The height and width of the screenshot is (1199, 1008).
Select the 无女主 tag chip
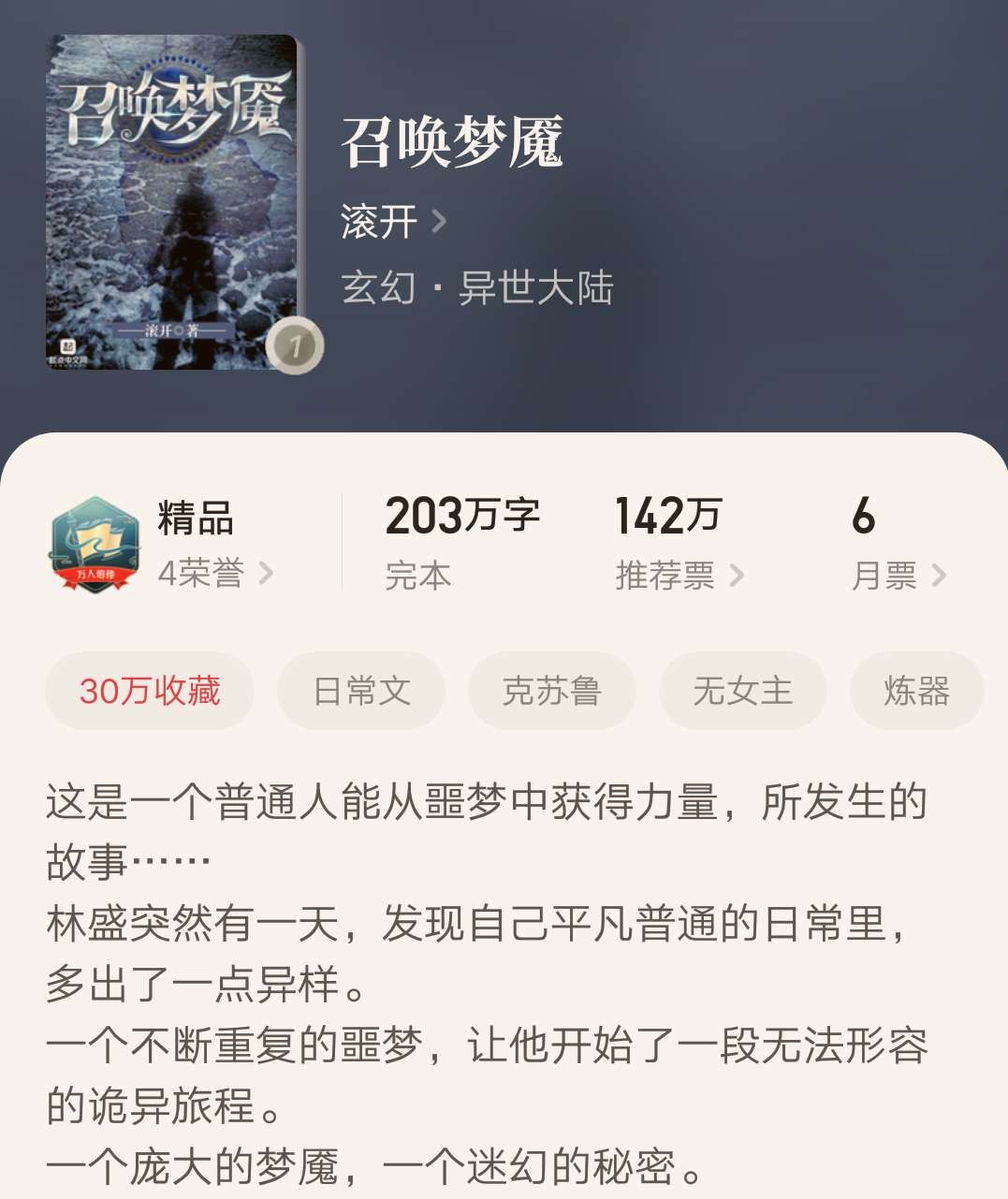742,691
